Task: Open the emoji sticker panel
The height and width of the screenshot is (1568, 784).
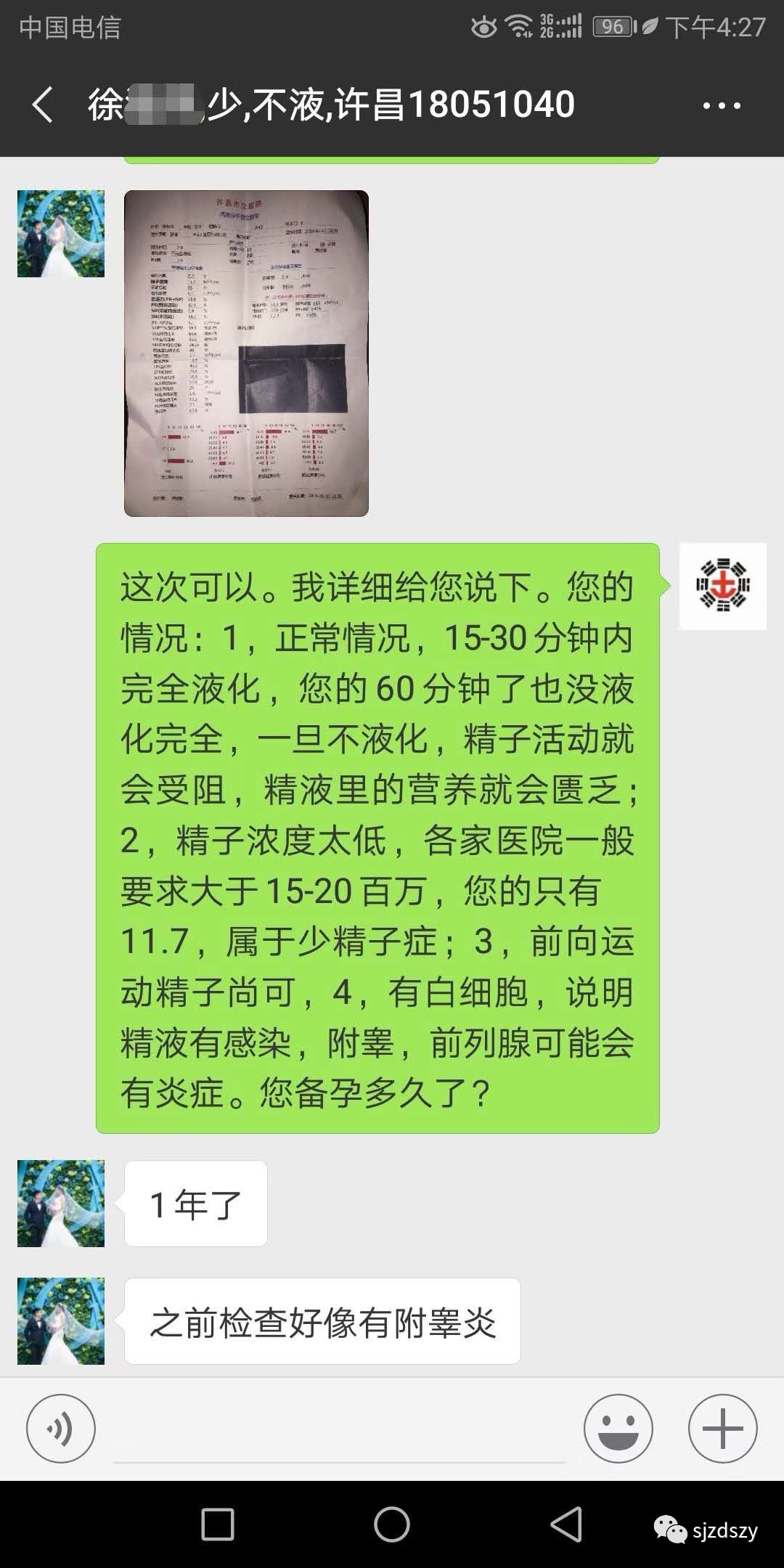Action: coord(618,1429)
